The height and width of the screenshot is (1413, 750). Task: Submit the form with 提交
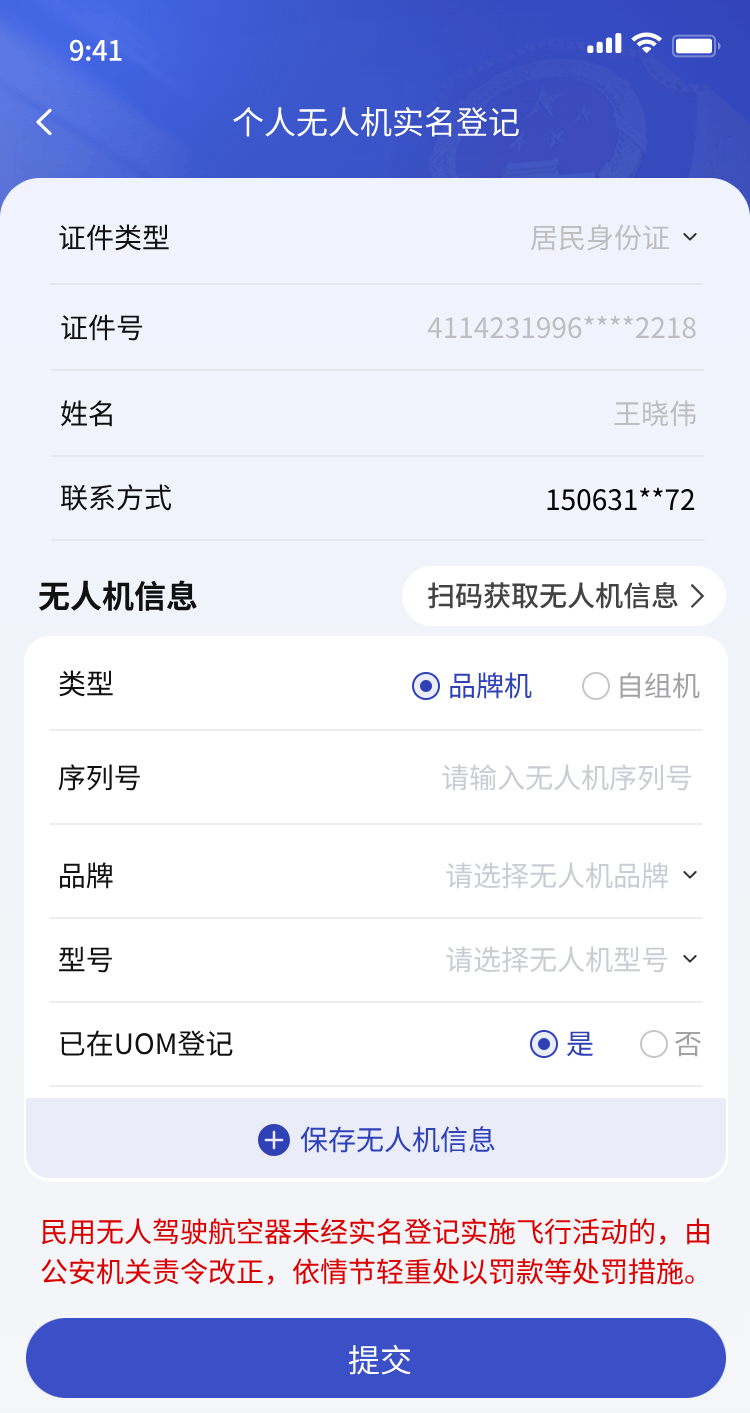click(376, 1359)
